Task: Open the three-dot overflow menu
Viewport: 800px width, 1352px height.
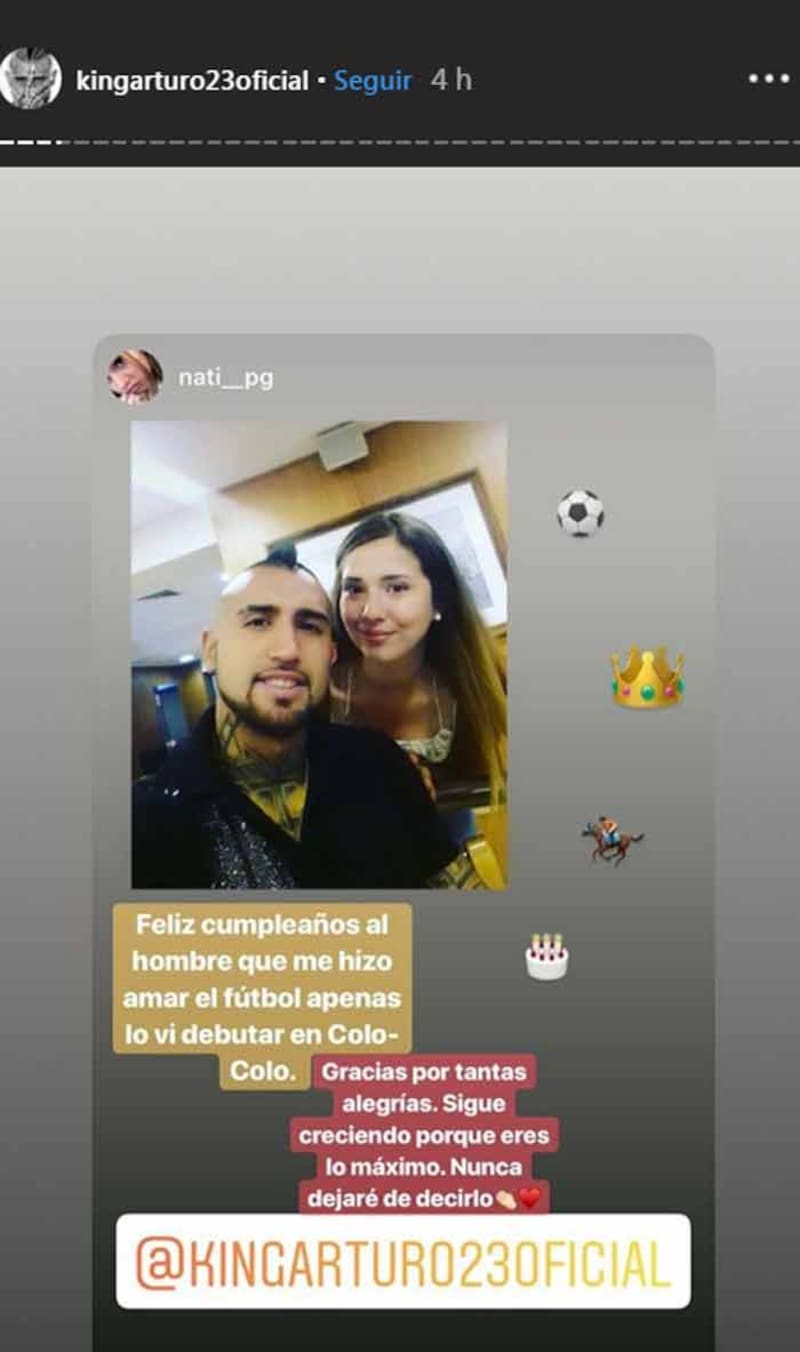Action: (769, 79)
